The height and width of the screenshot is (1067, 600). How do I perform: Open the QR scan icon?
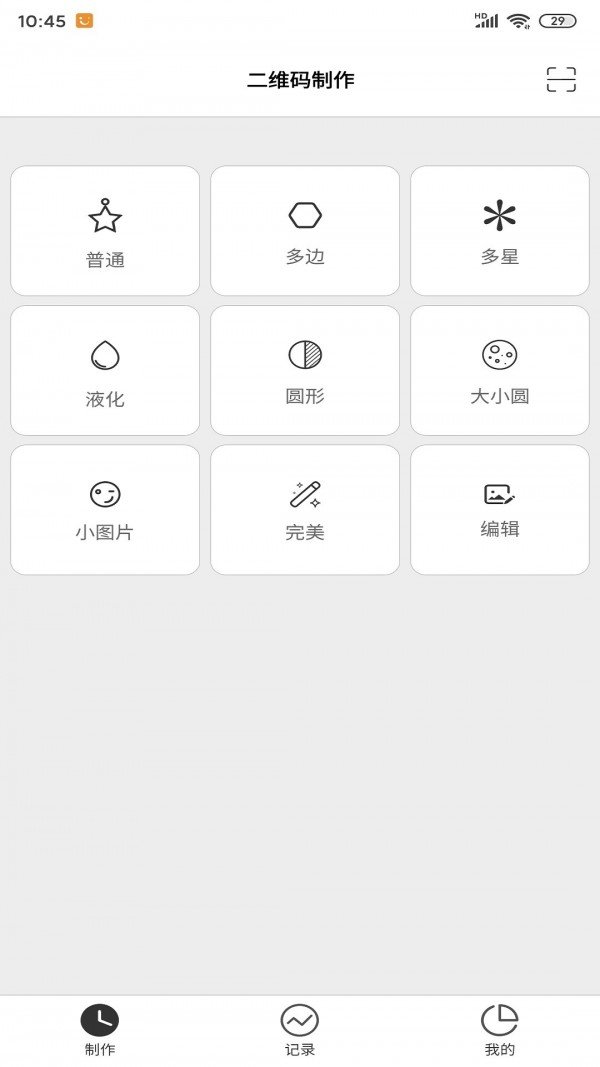[x=561, y=80]
